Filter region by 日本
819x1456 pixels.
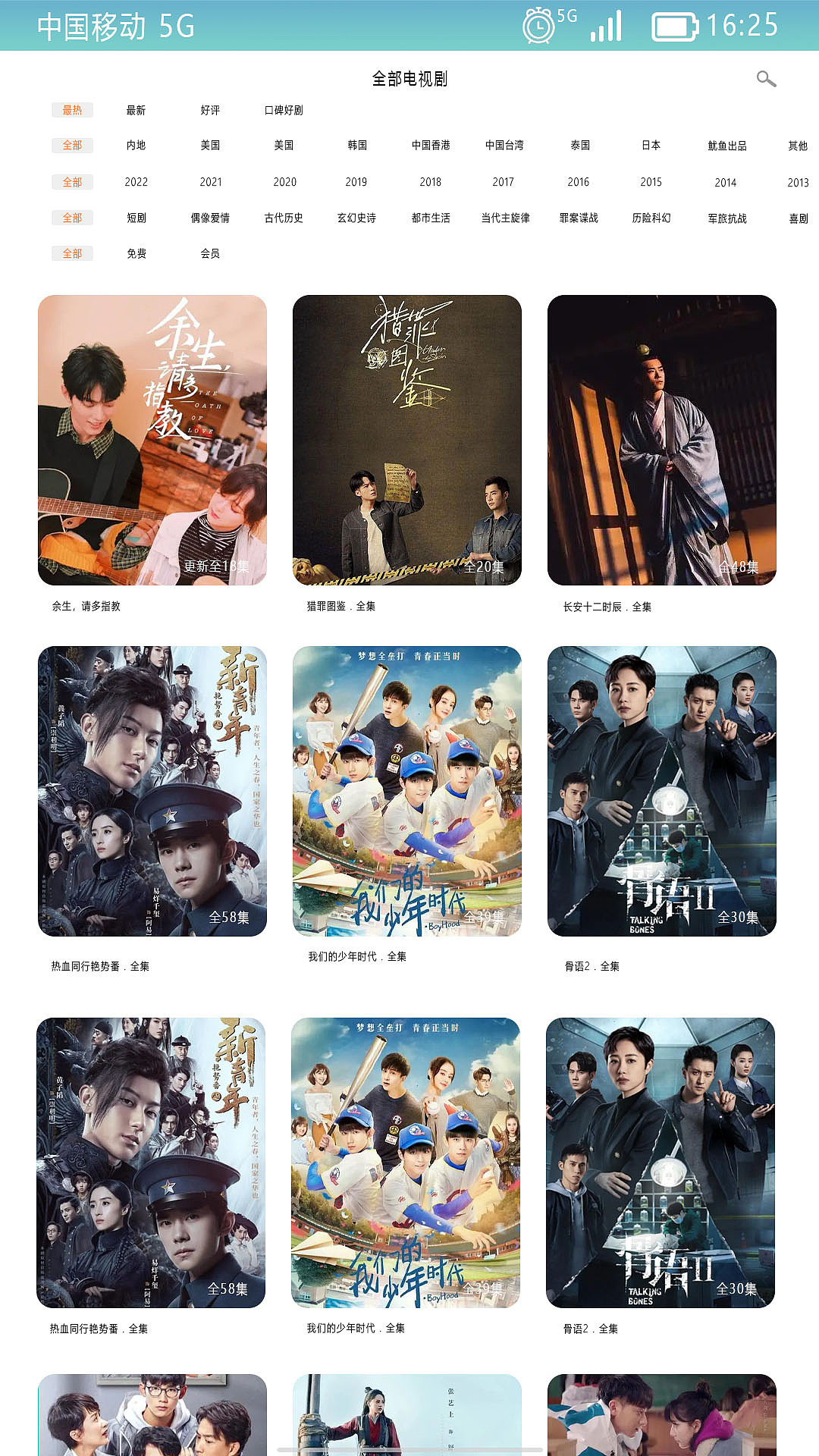click(x=651, y=146)
